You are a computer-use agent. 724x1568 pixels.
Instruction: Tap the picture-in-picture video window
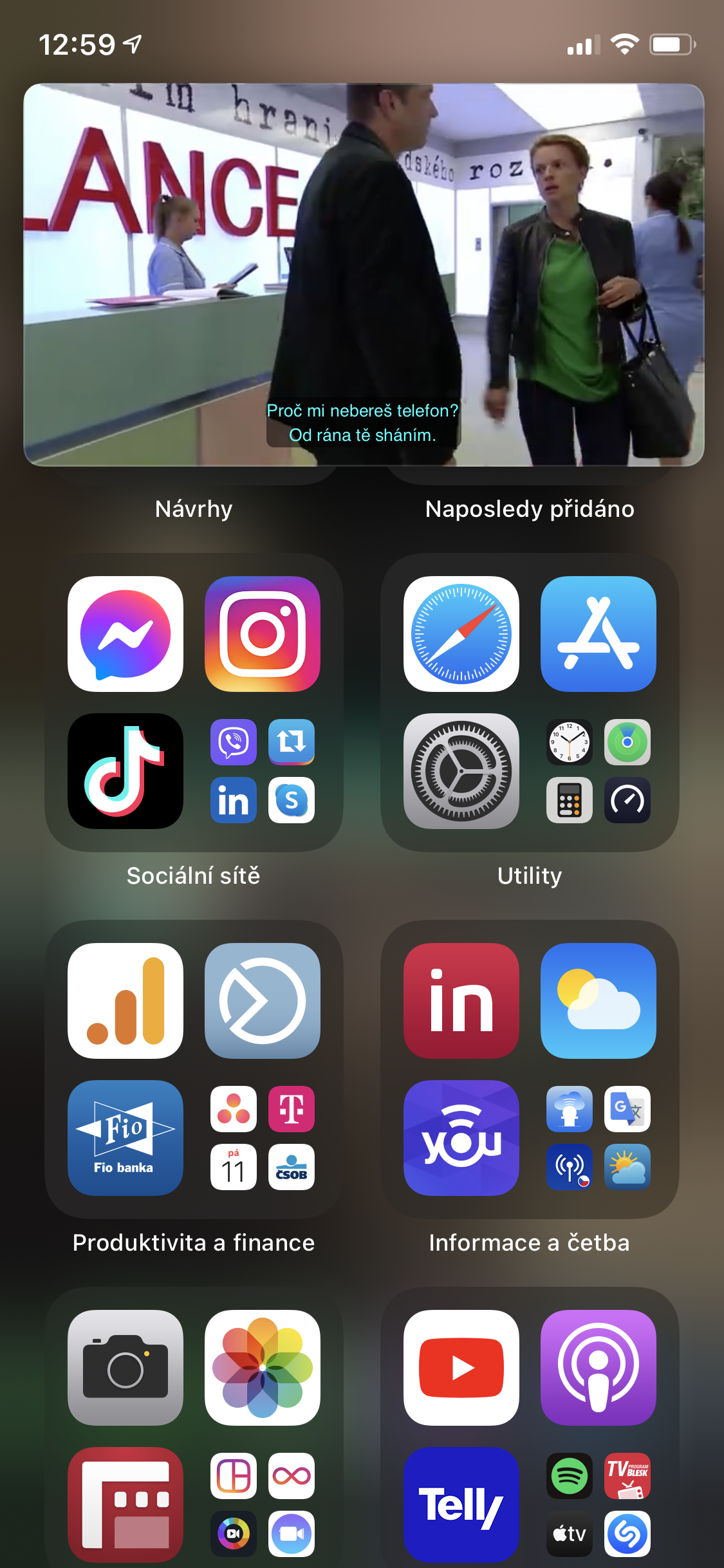coord(364,274)
